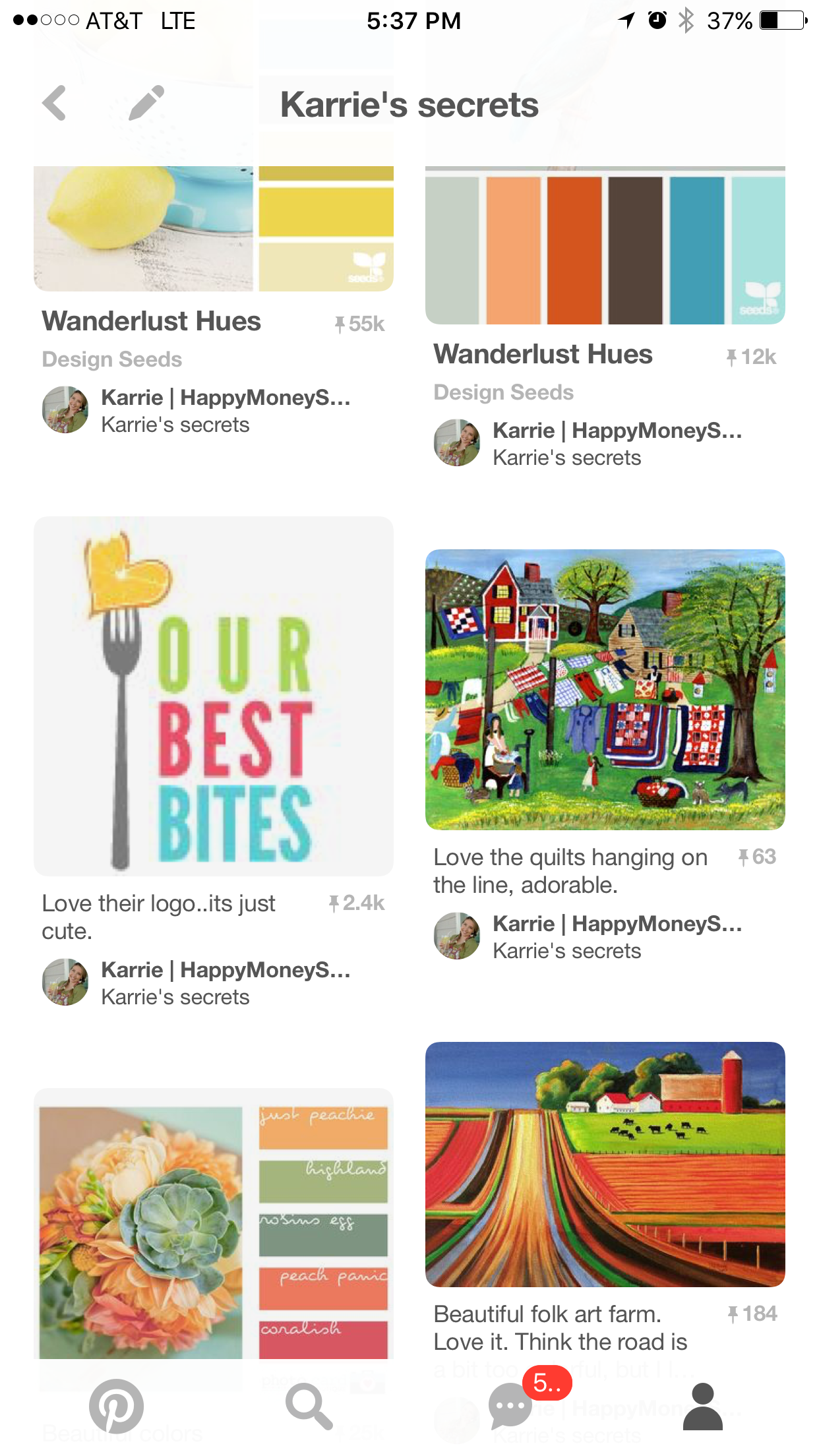Open the quilts on clothesline painting pin
The image size is (819, 1456).
coord(605,689)
